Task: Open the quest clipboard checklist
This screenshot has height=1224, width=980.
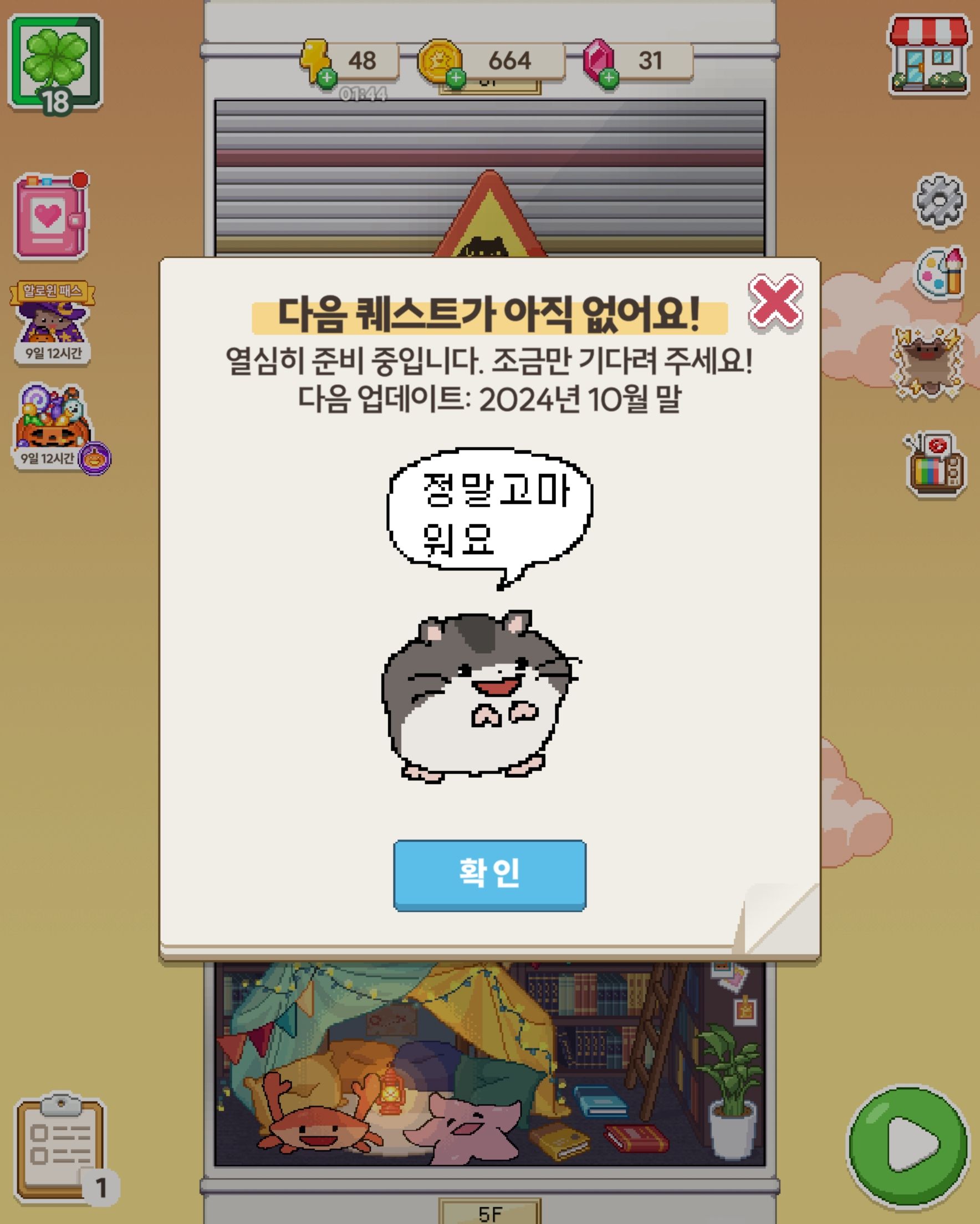Action: (x=61, y=1149)
